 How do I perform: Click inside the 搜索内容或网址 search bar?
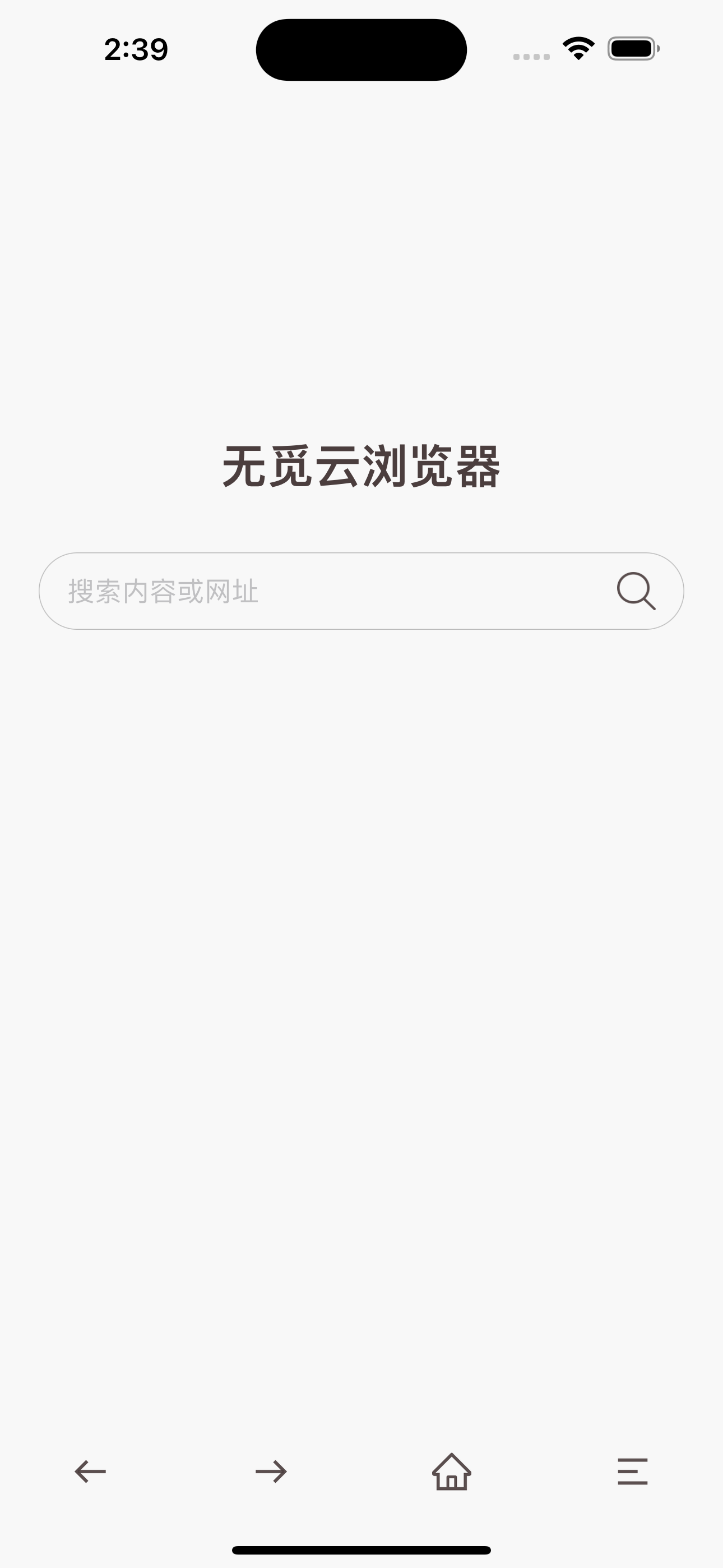tap(304, 591)
